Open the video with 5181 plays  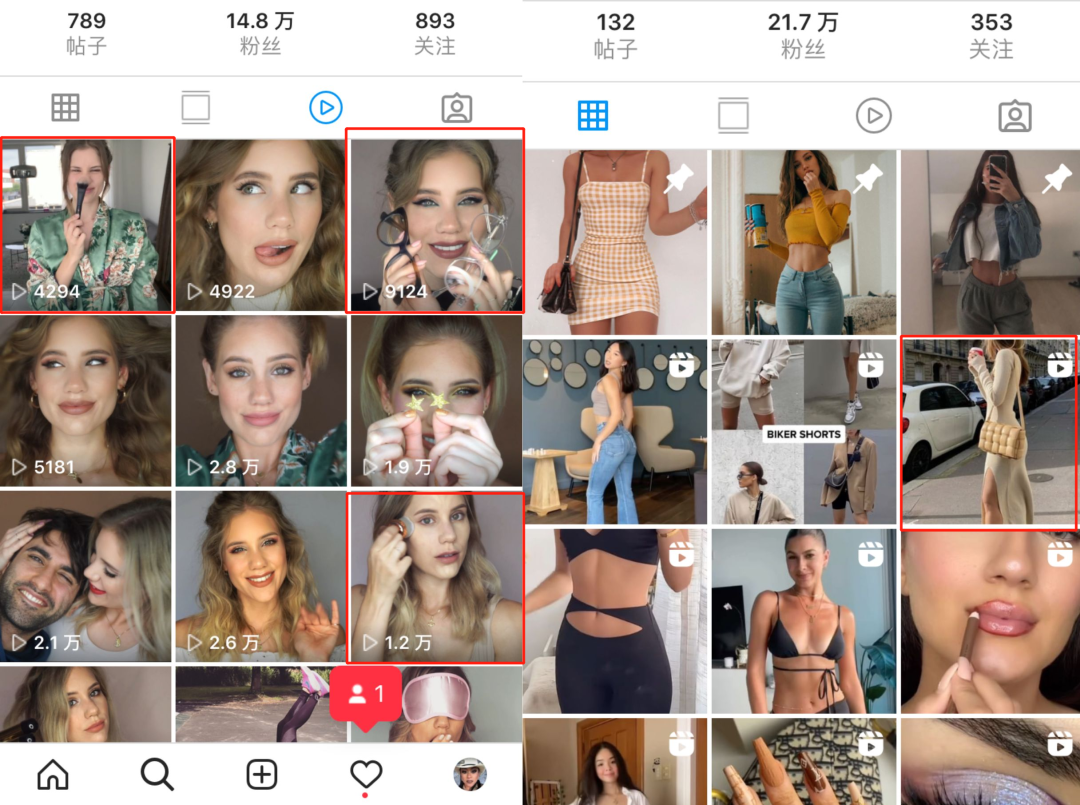point(87,400)
